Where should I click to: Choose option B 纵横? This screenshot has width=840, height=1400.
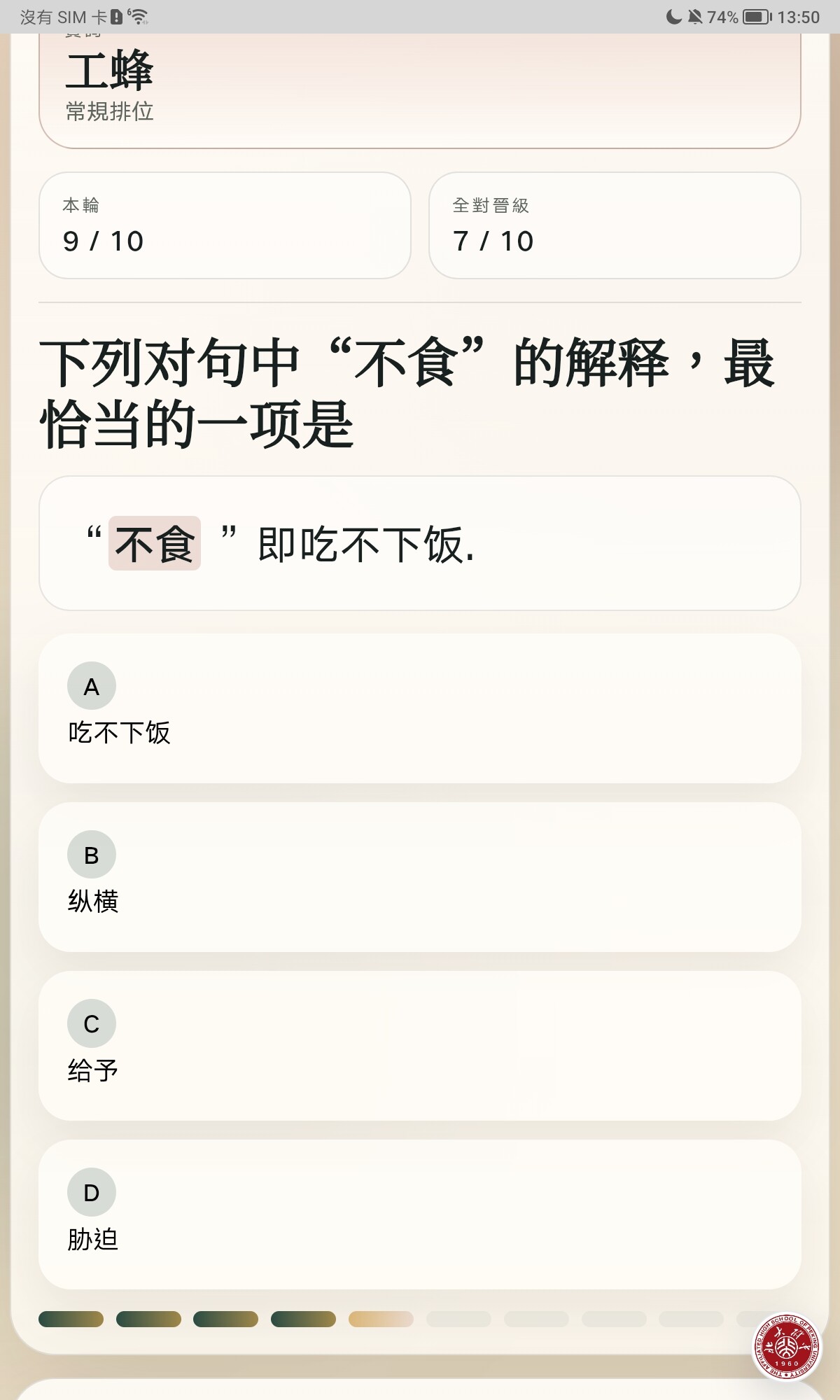click(419, 877)
